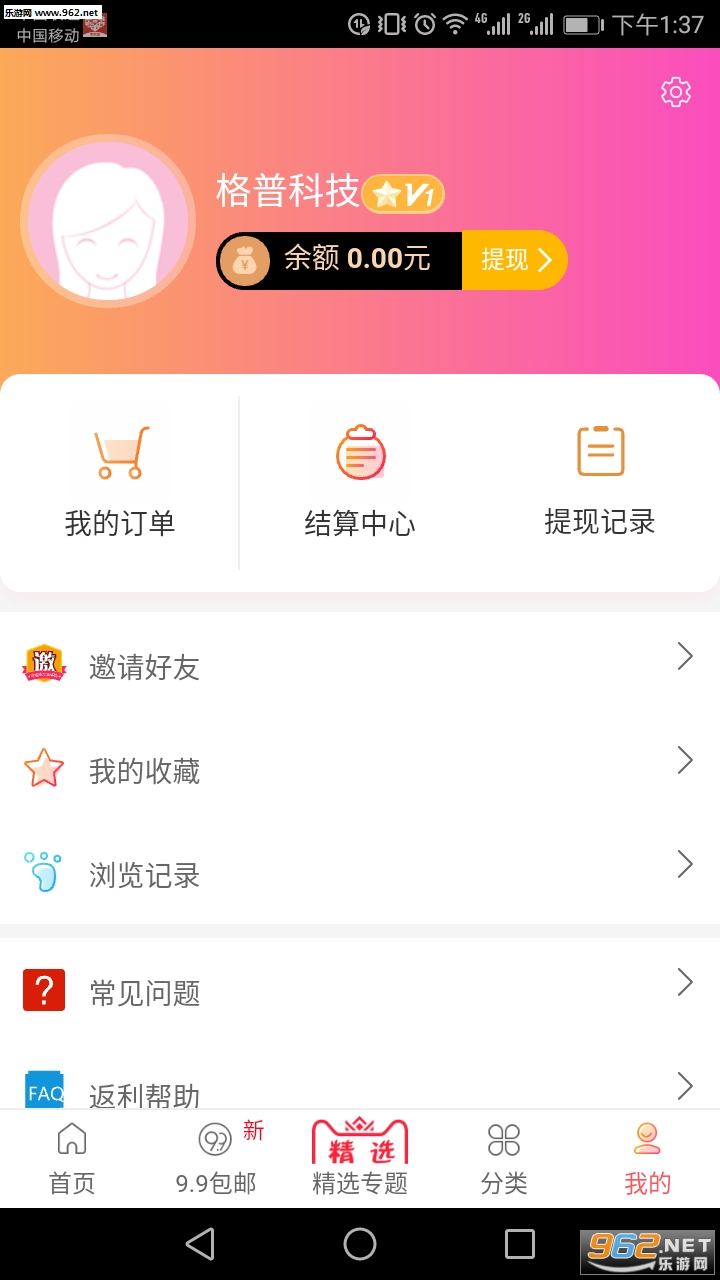This screenshot has height=1280, width=720.
Task: Switch to the 9.9包邮 tab
Action: click(x=216, y=1158)
